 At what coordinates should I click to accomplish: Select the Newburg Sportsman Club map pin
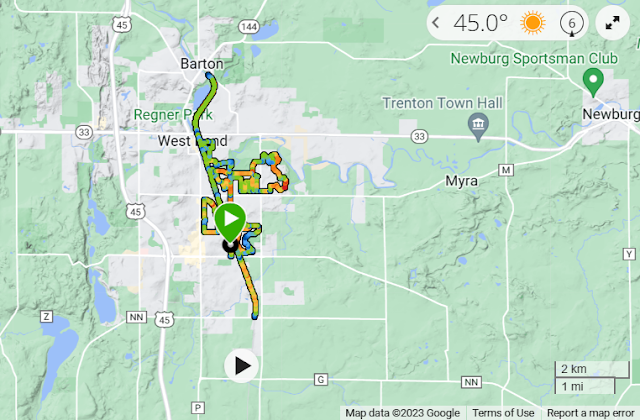coord(592,81)
